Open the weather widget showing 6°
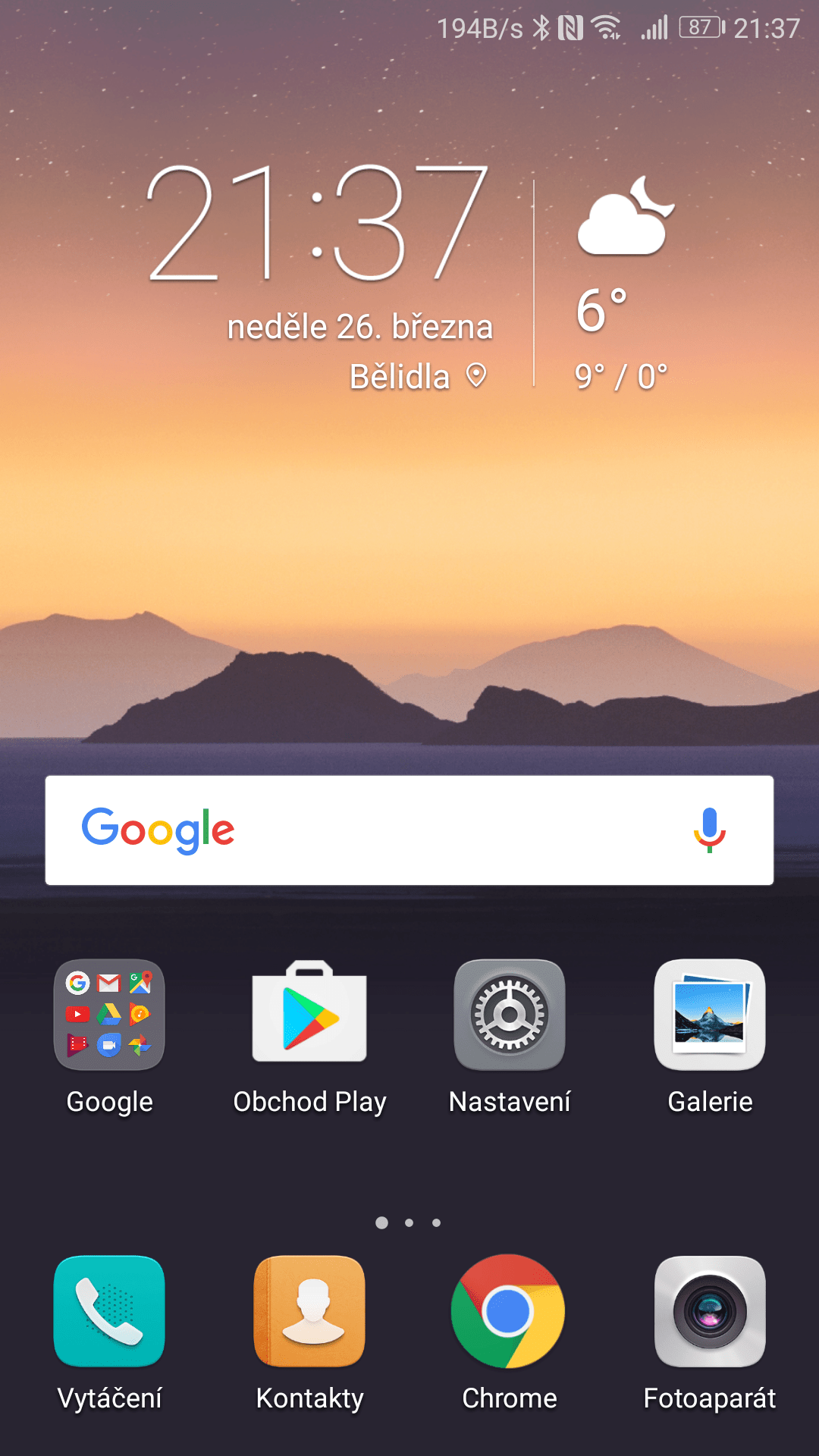The width and height of the screenshot is (819, 1456). [x=622, y=288]
